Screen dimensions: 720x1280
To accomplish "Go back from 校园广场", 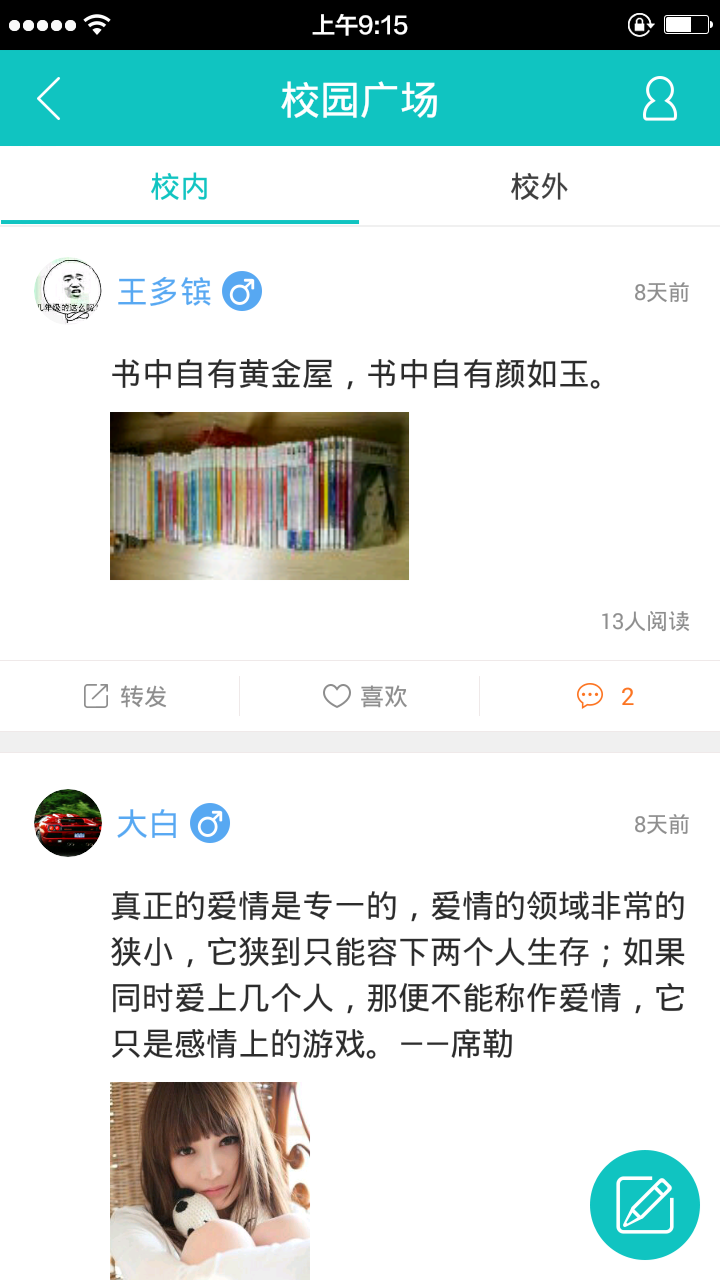I will [48, 99].
